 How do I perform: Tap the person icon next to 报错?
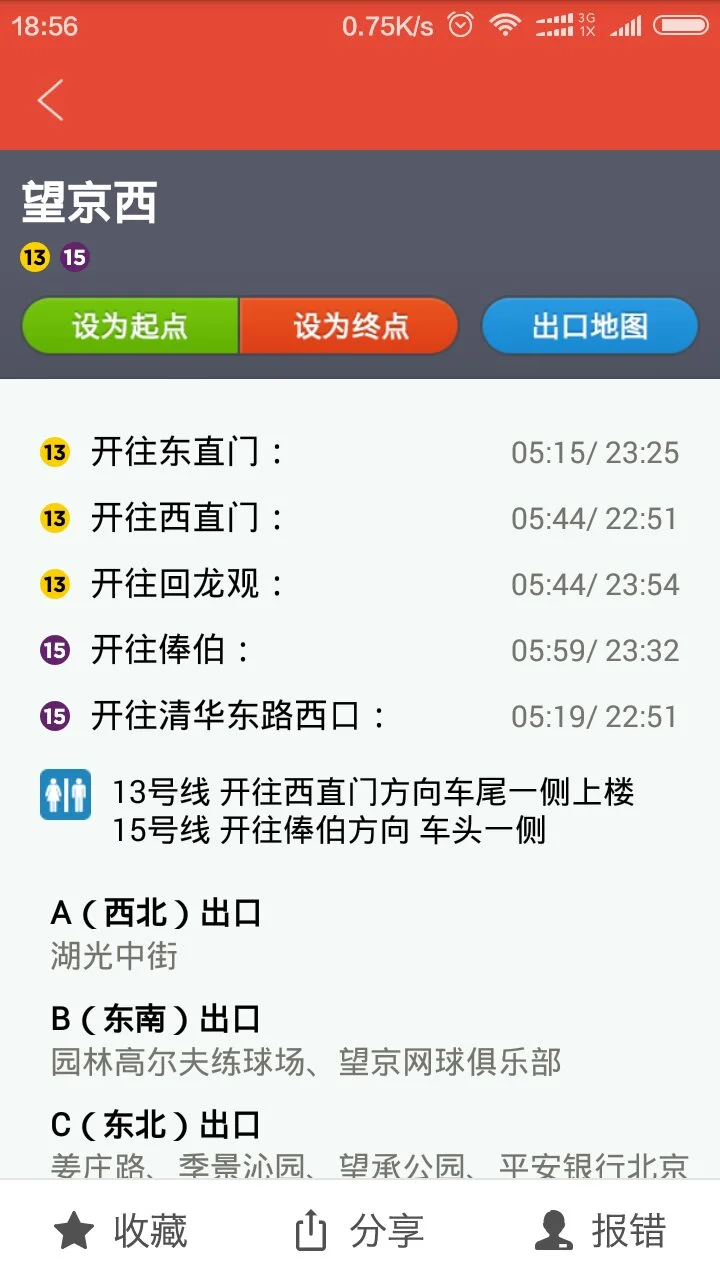pos(553,1232)
